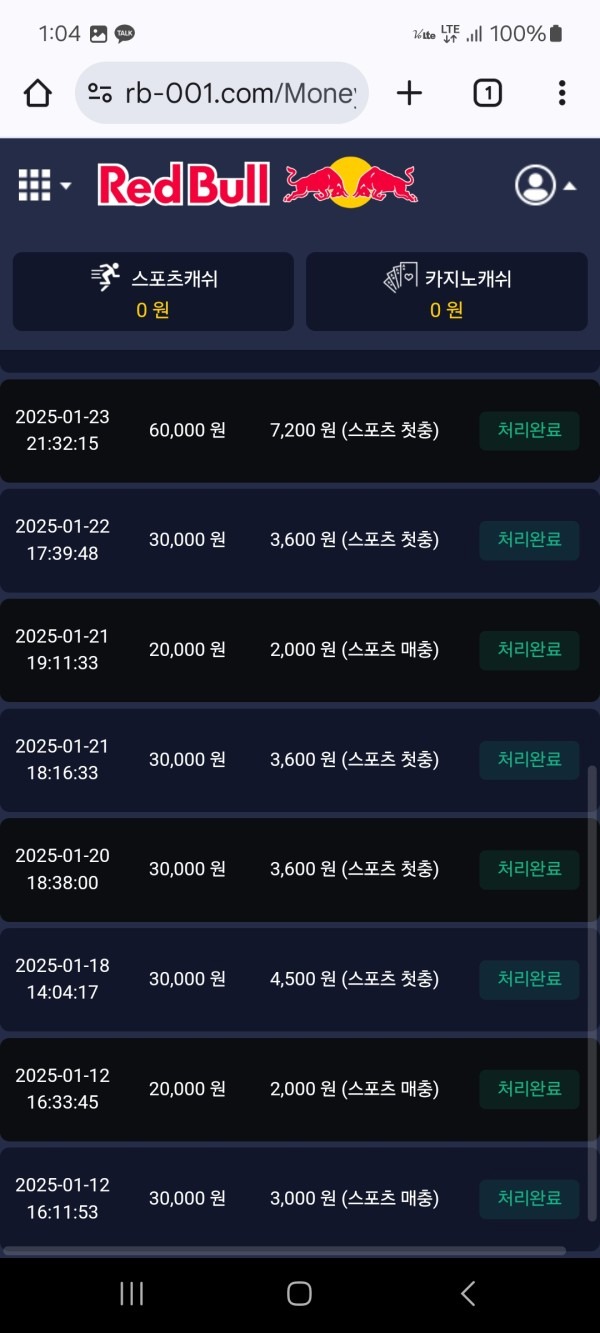Open the browser overflow menu
This screenshot has height=1333, width=600.
[x=562, y=93]
